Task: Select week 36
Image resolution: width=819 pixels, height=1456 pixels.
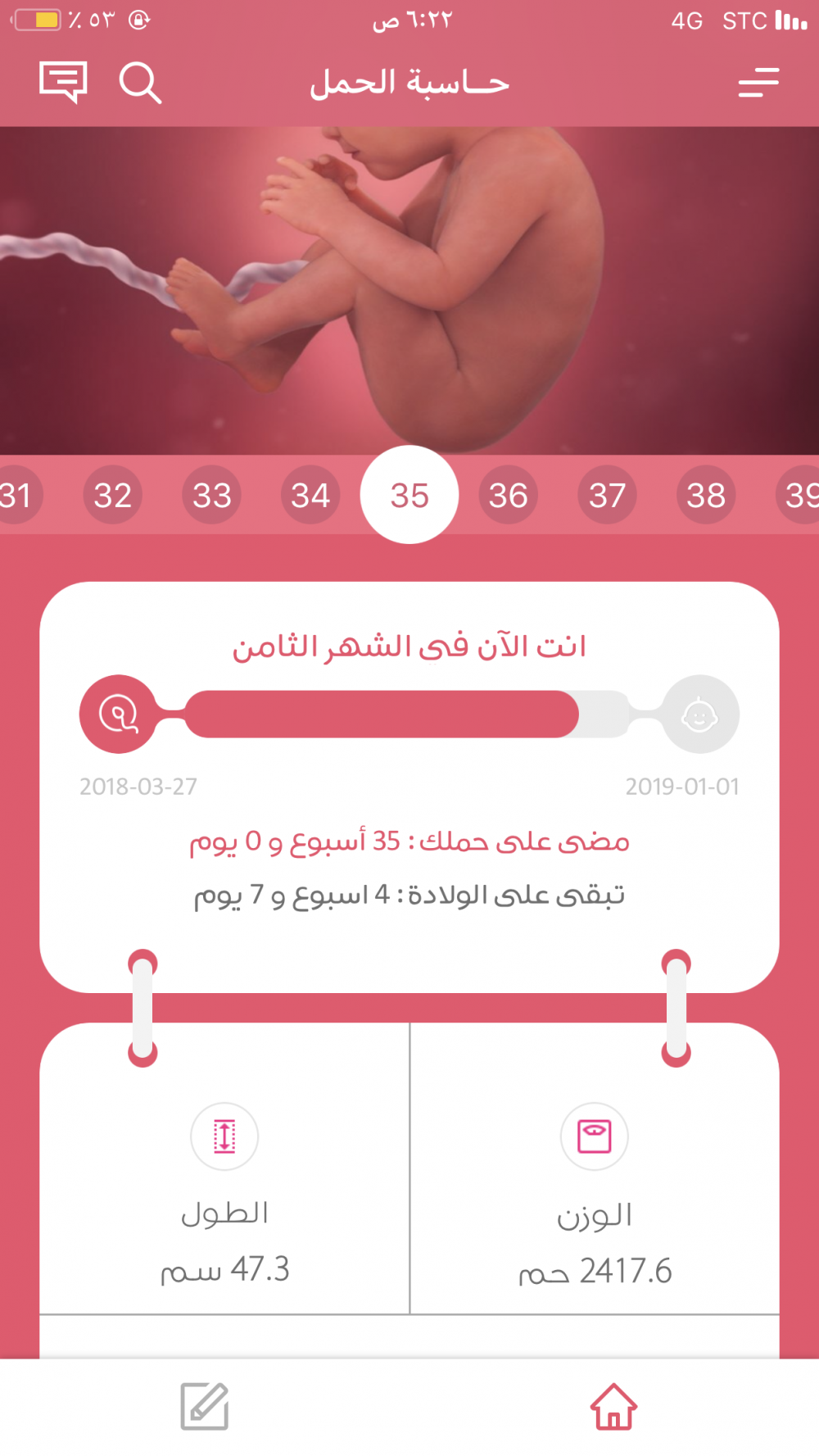Action: pyautogui.click(x=508, y=495)
